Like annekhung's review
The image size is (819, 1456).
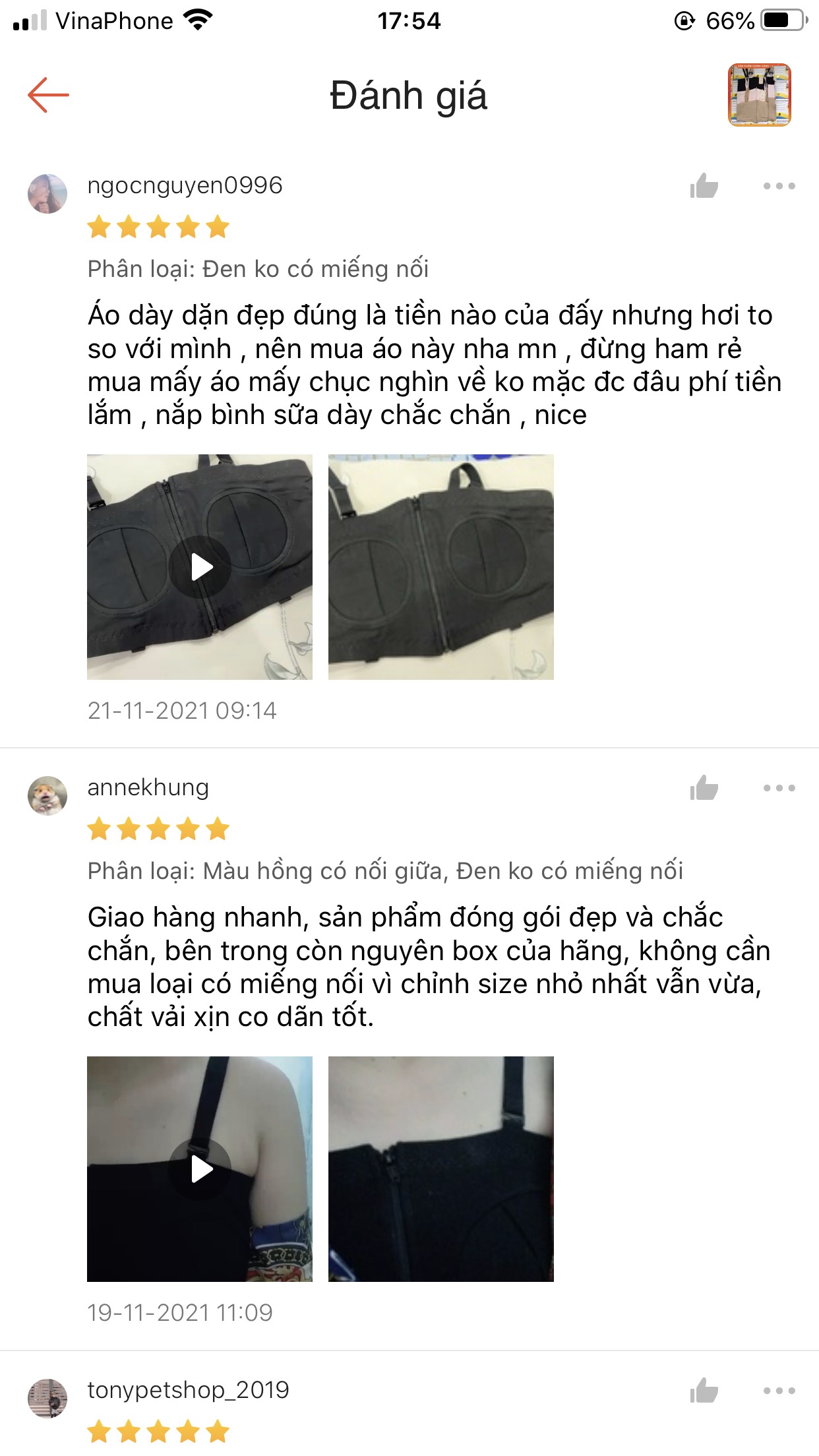pos(704,788)
